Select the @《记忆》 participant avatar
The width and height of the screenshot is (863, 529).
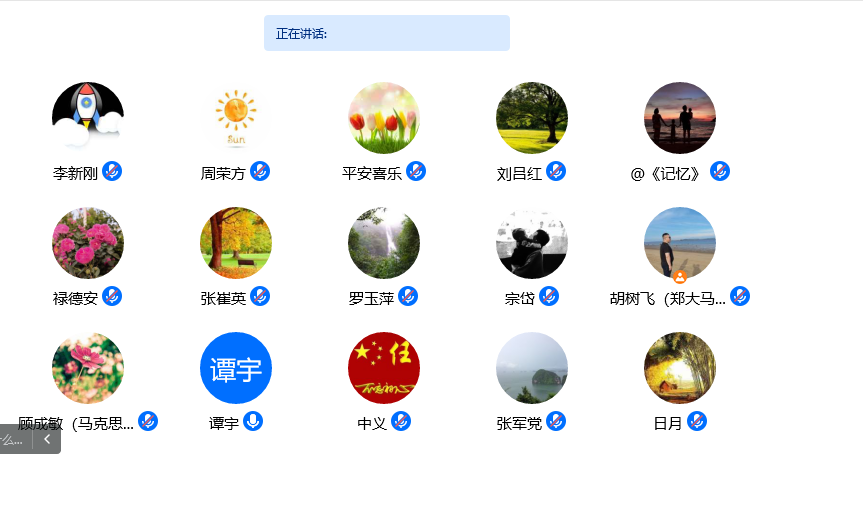click(x=680, y=118)
